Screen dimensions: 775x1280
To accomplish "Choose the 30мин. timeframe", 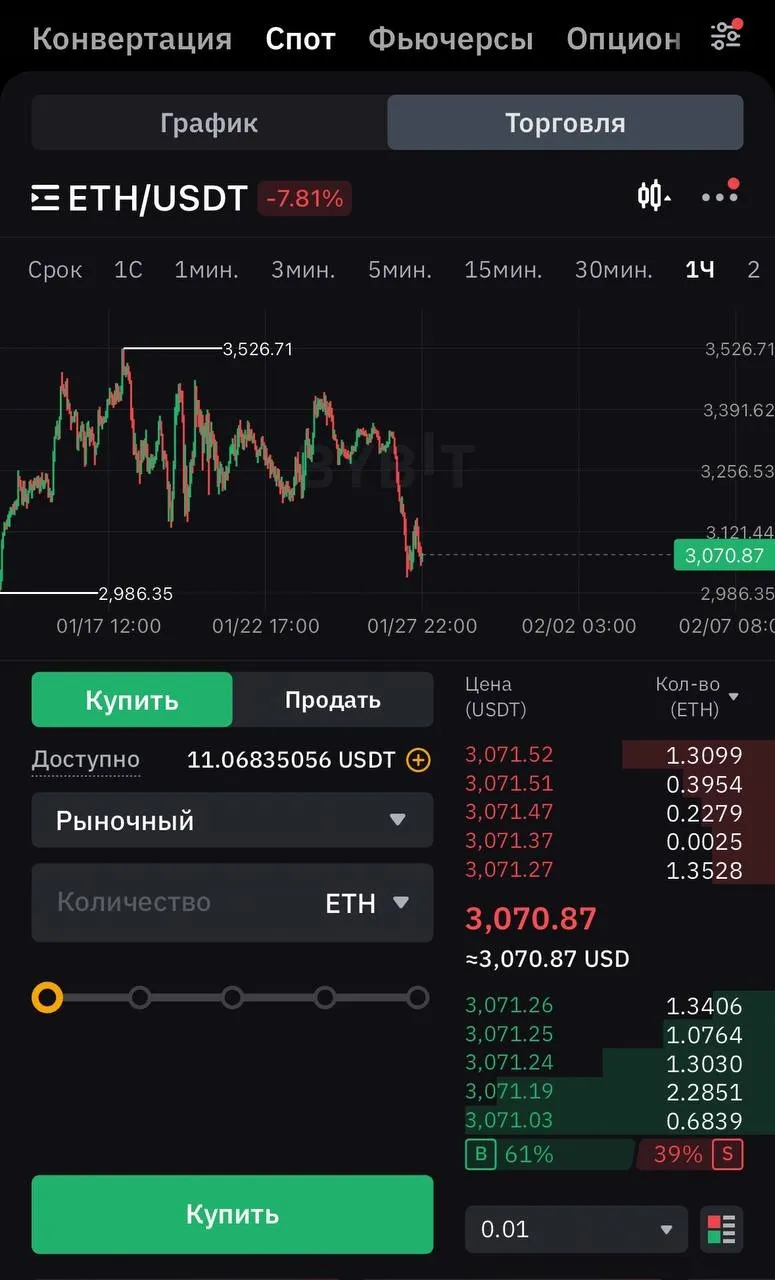I will (613, 270).
